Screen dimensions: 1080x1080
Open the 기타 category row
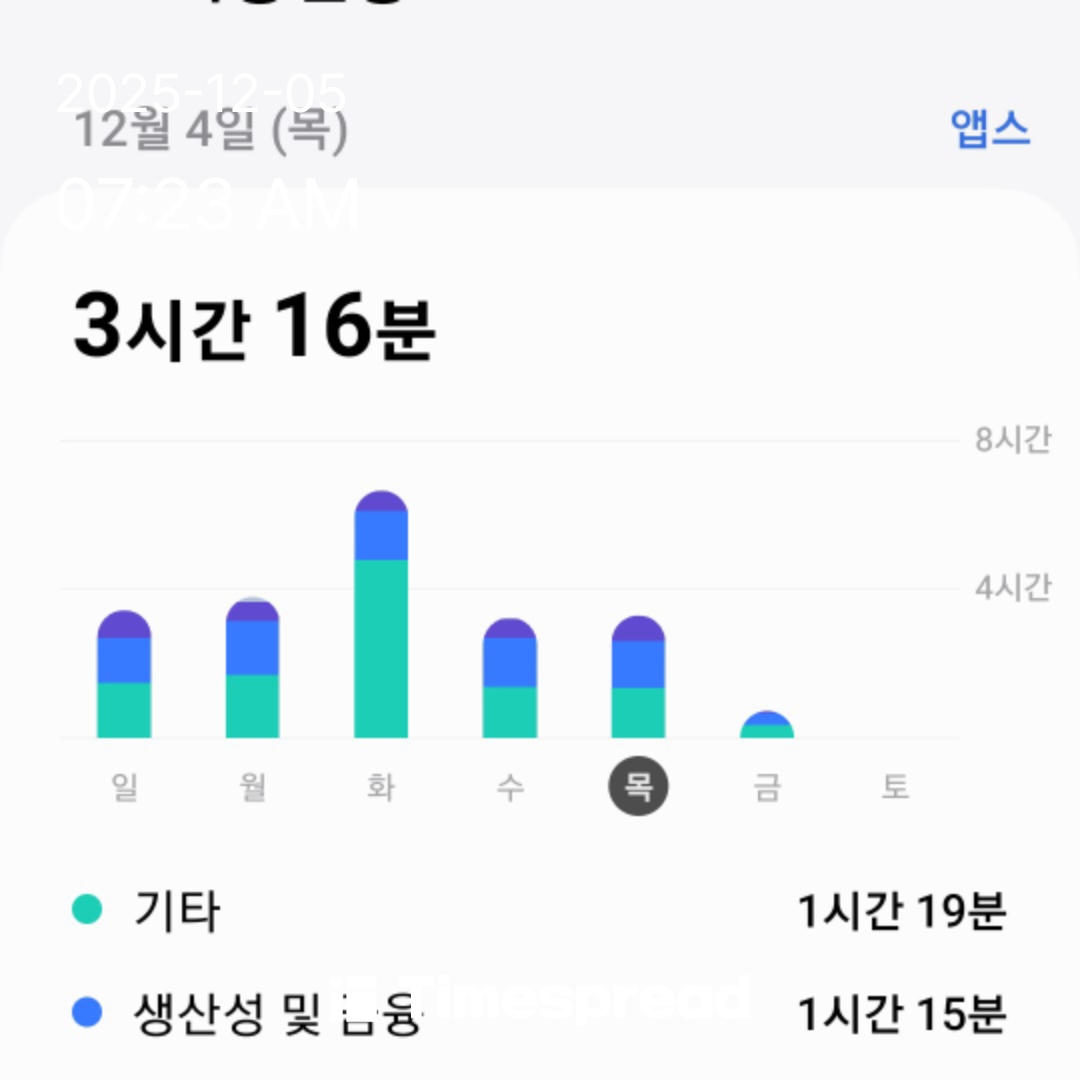[540, 911]
